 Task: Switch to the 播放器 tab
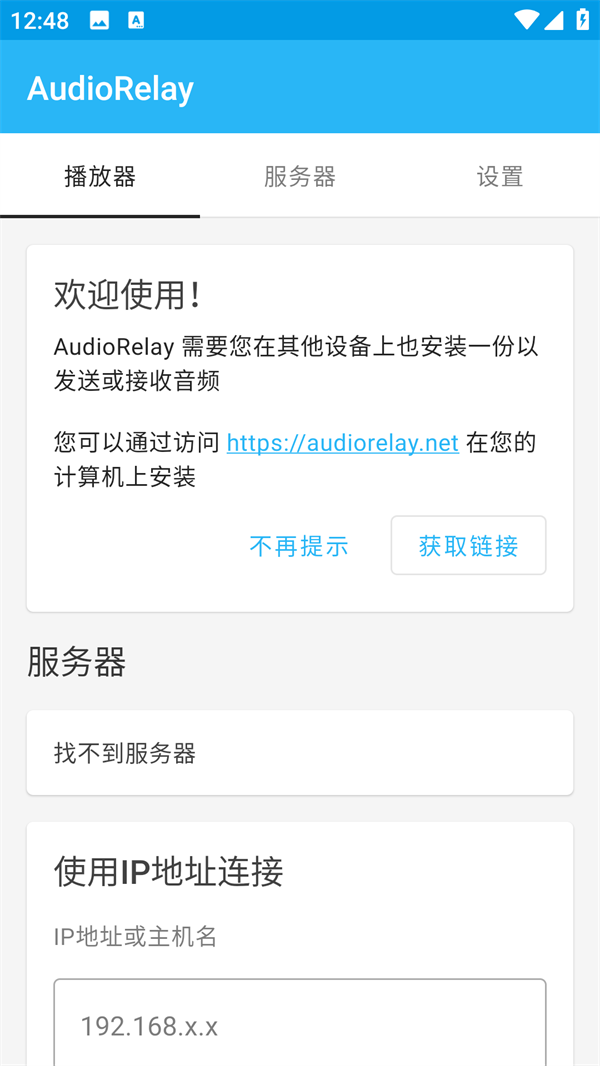click(x=100, y=177)
